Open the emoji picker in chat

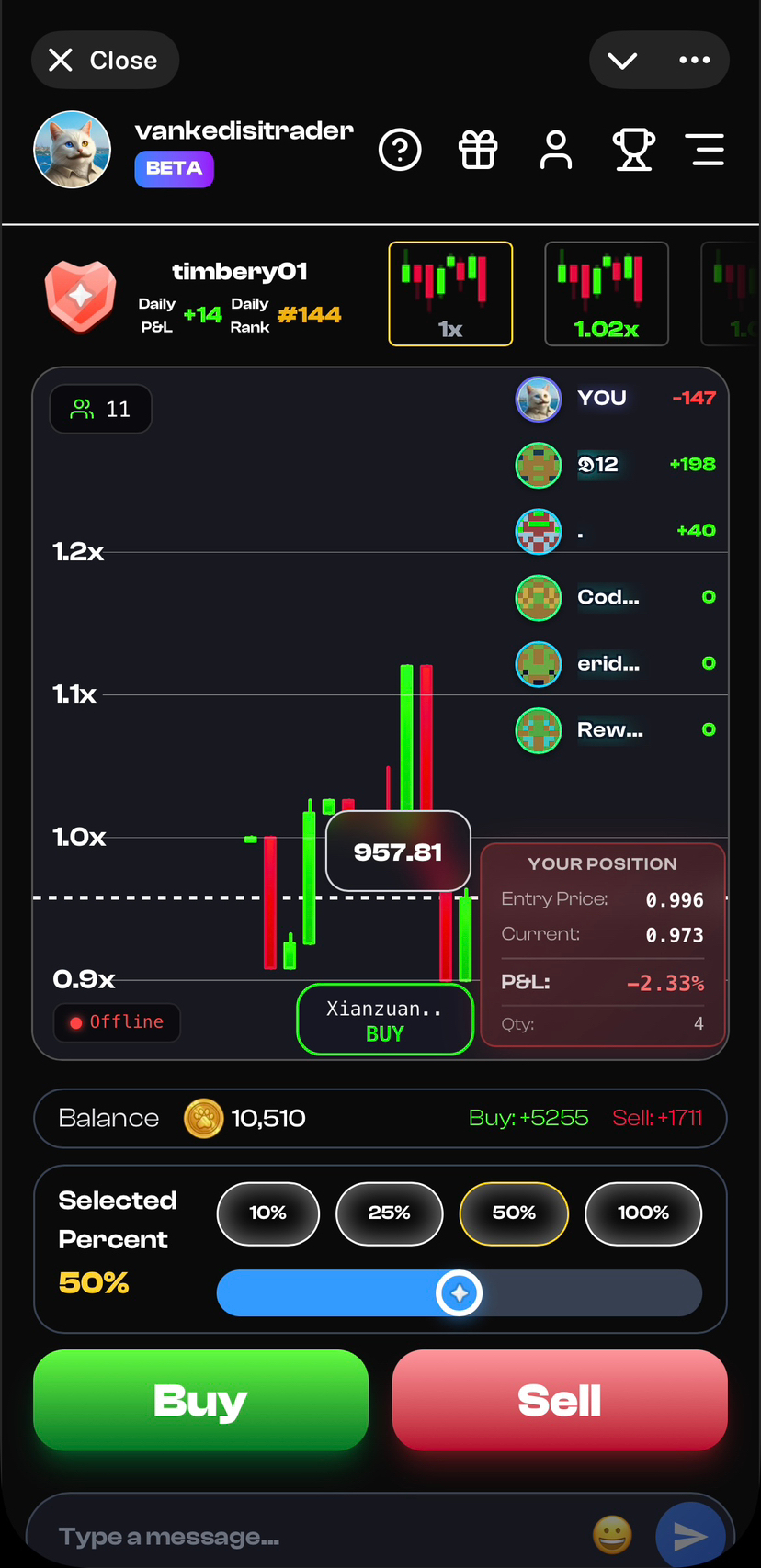click(612, 1534)
